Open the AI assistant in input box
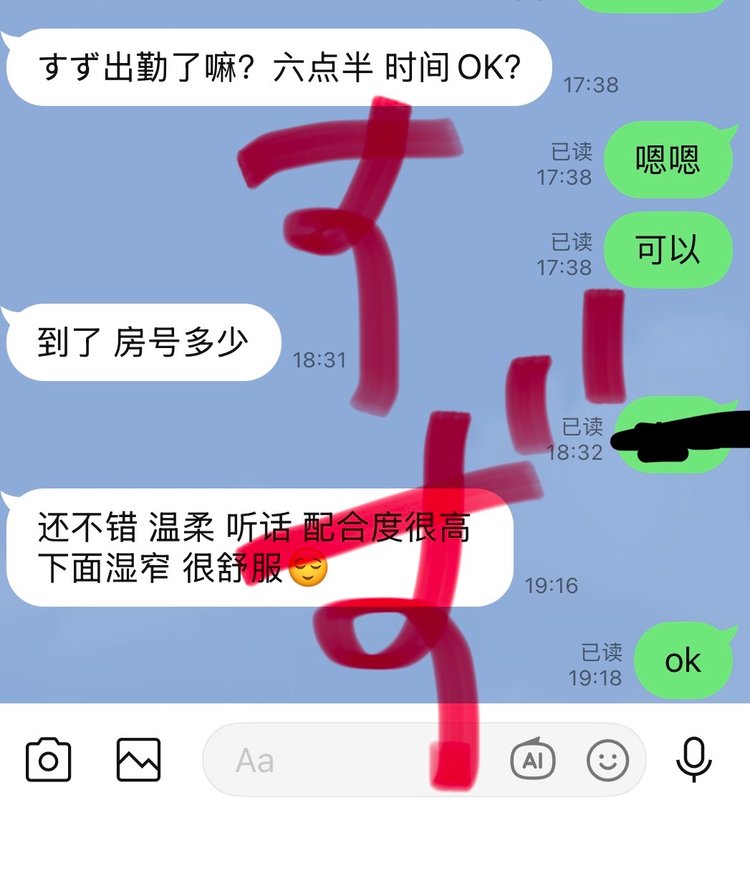 pos(532,761)
